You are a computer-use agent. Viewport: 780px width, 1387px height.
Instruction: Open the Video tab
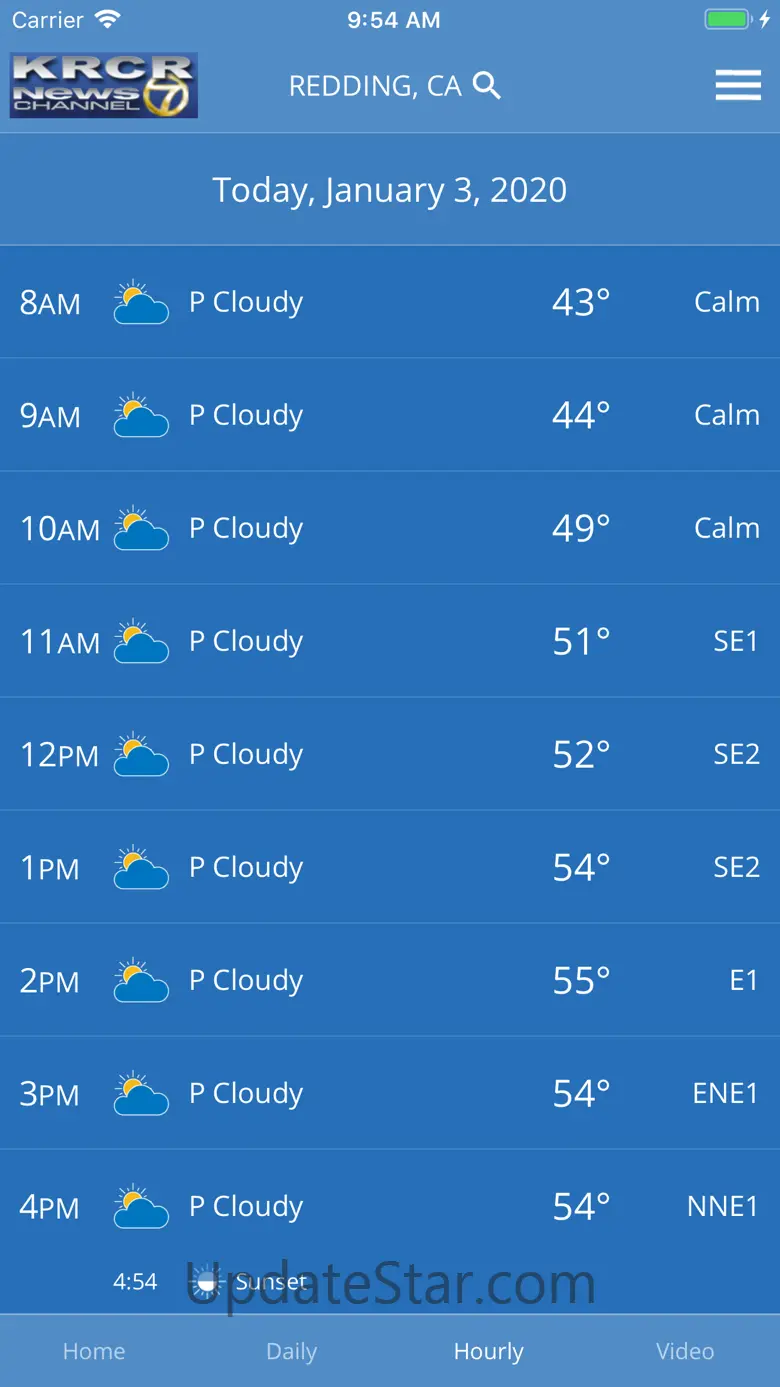tap(685, 1351)
